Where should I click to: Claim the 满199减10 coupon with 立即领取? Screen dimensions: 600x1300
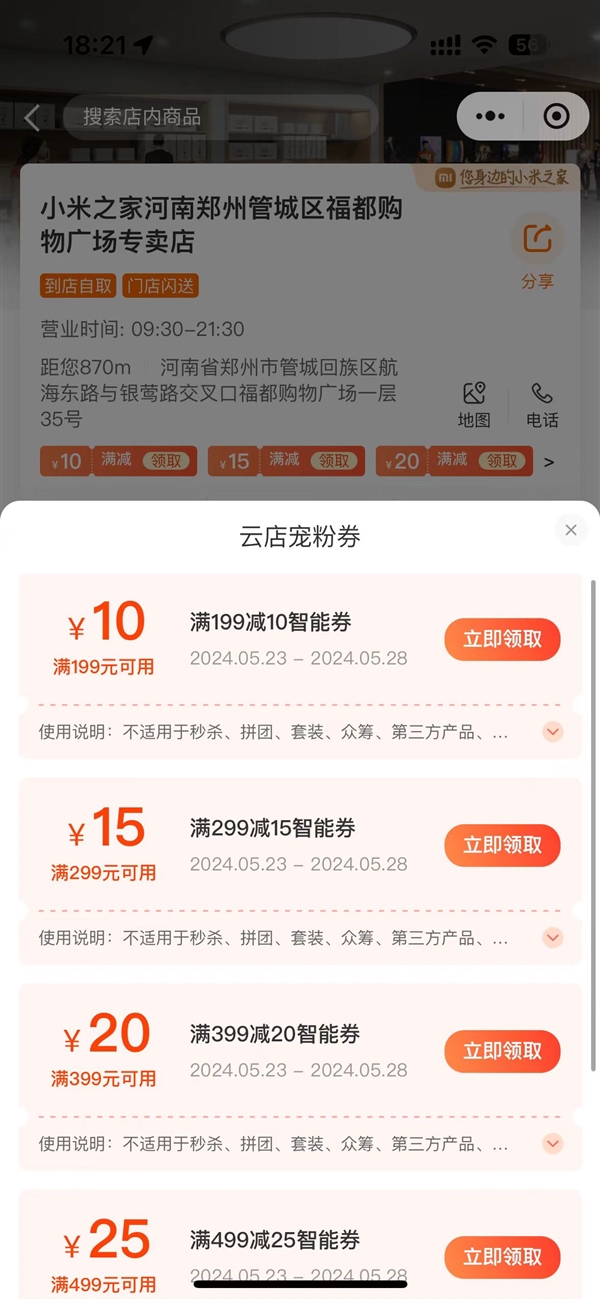pyautogui.click(x=502, y=640)
